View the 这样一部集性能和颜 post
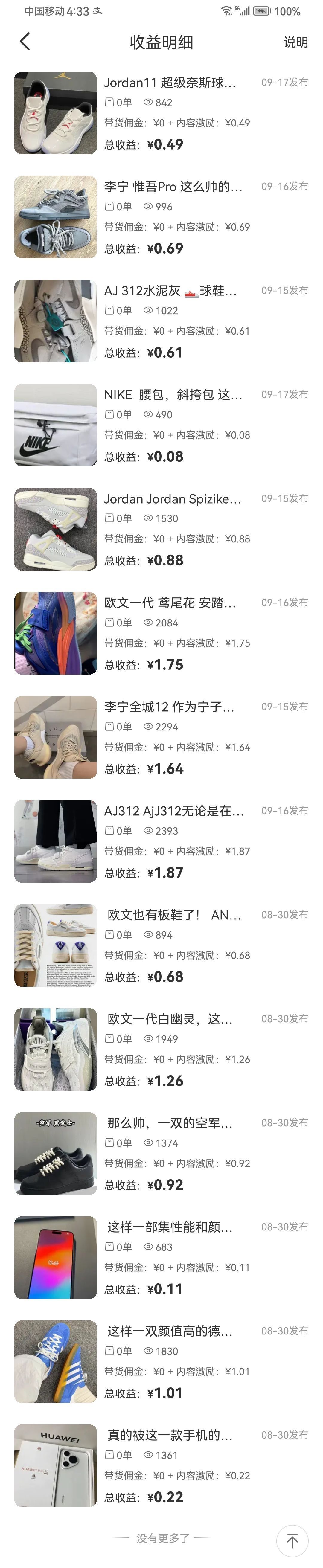Viewport: 323px width, 1568px height. click(x=170, y=1228)
